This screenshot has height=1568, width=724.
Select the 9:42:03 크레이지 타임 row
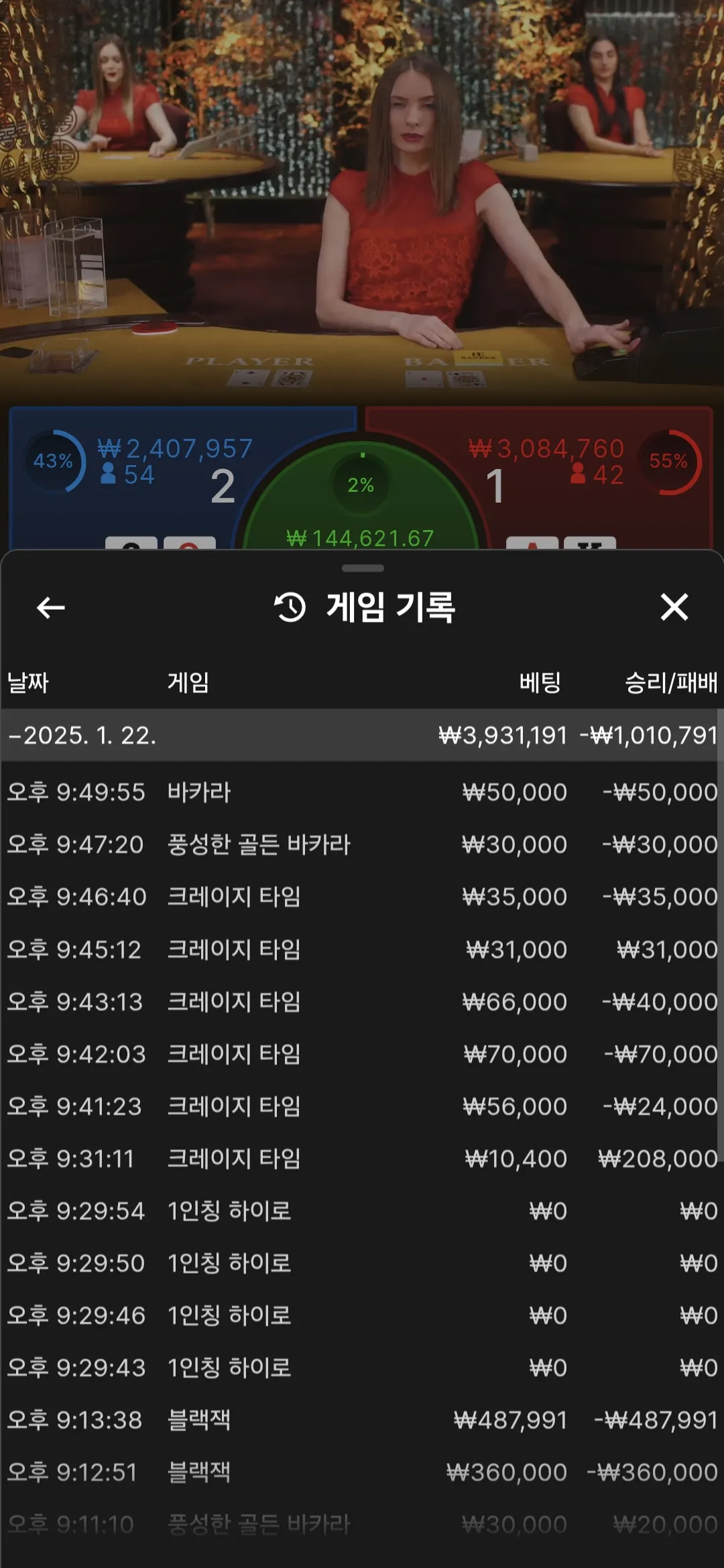point(362,1053)
